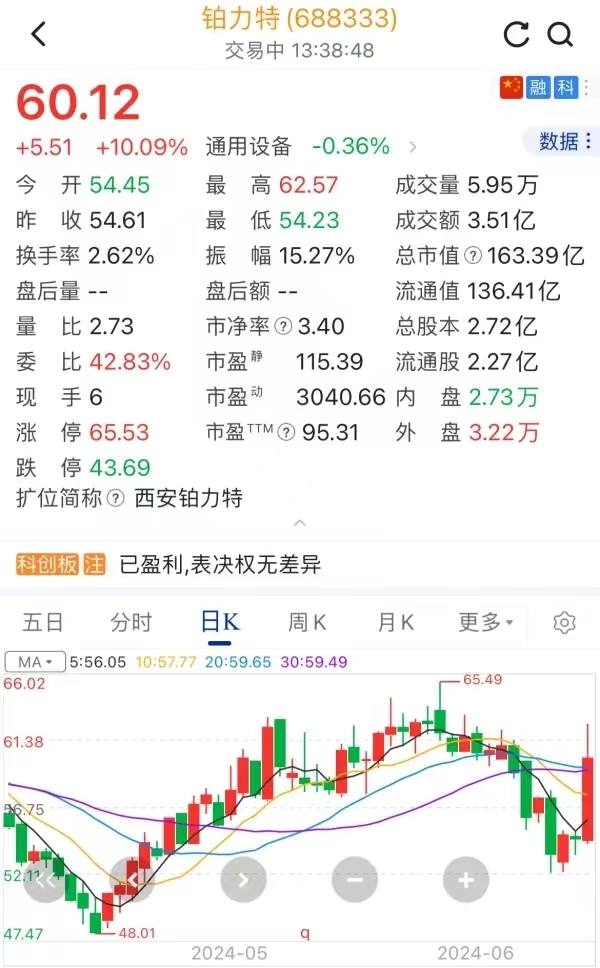Go back using the top-left arrow

click(x=38, y=34)
